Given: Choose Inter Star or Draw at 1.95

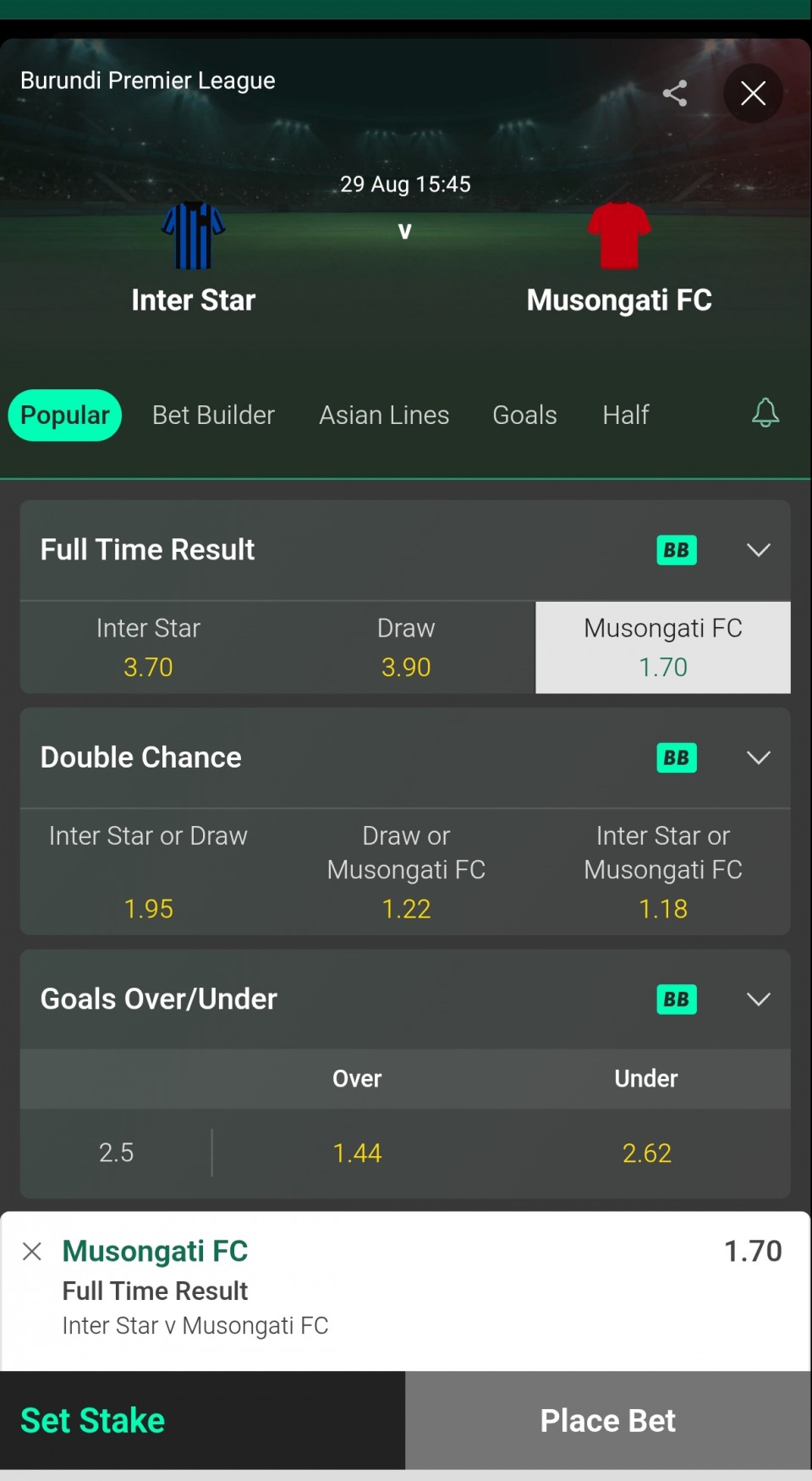Looking at the screenshot, I should (149, 872).
